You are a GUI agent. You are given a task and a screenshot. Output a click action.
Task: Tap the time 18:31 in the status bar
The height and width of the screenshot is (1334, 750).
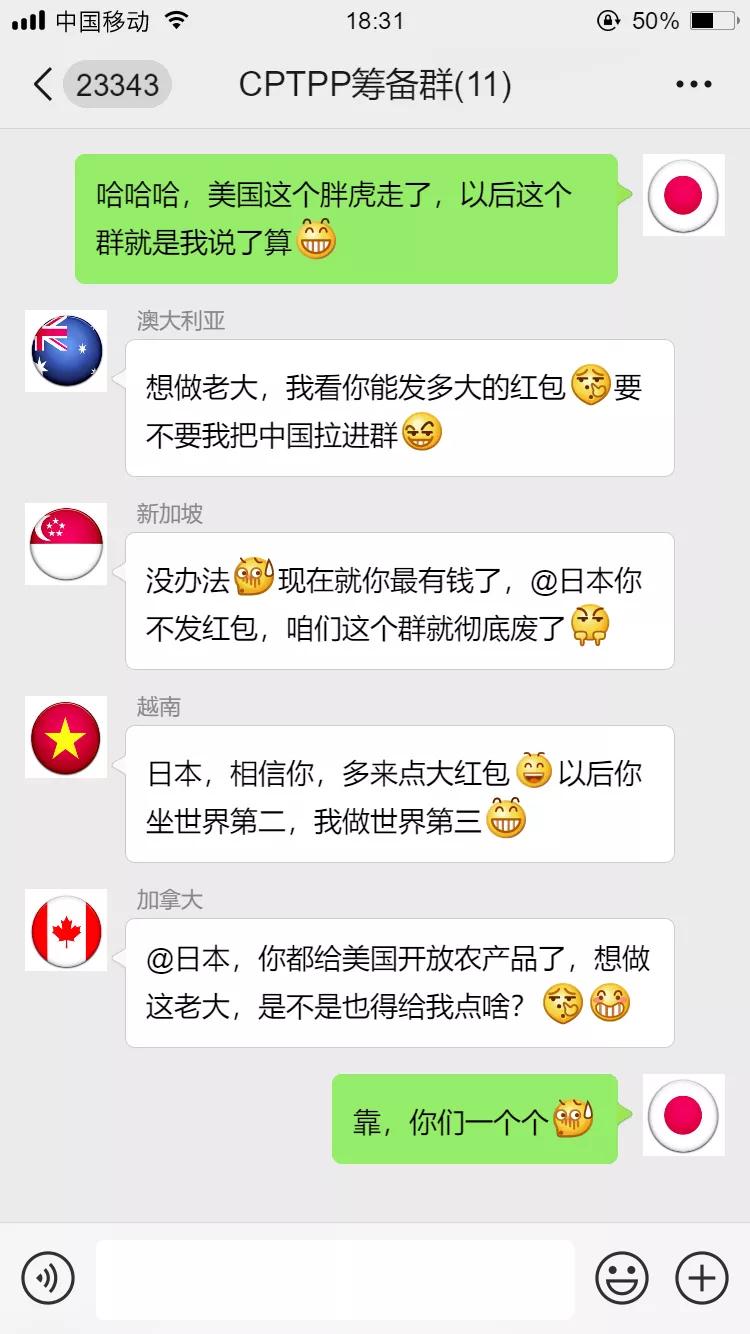click(375, 20)
